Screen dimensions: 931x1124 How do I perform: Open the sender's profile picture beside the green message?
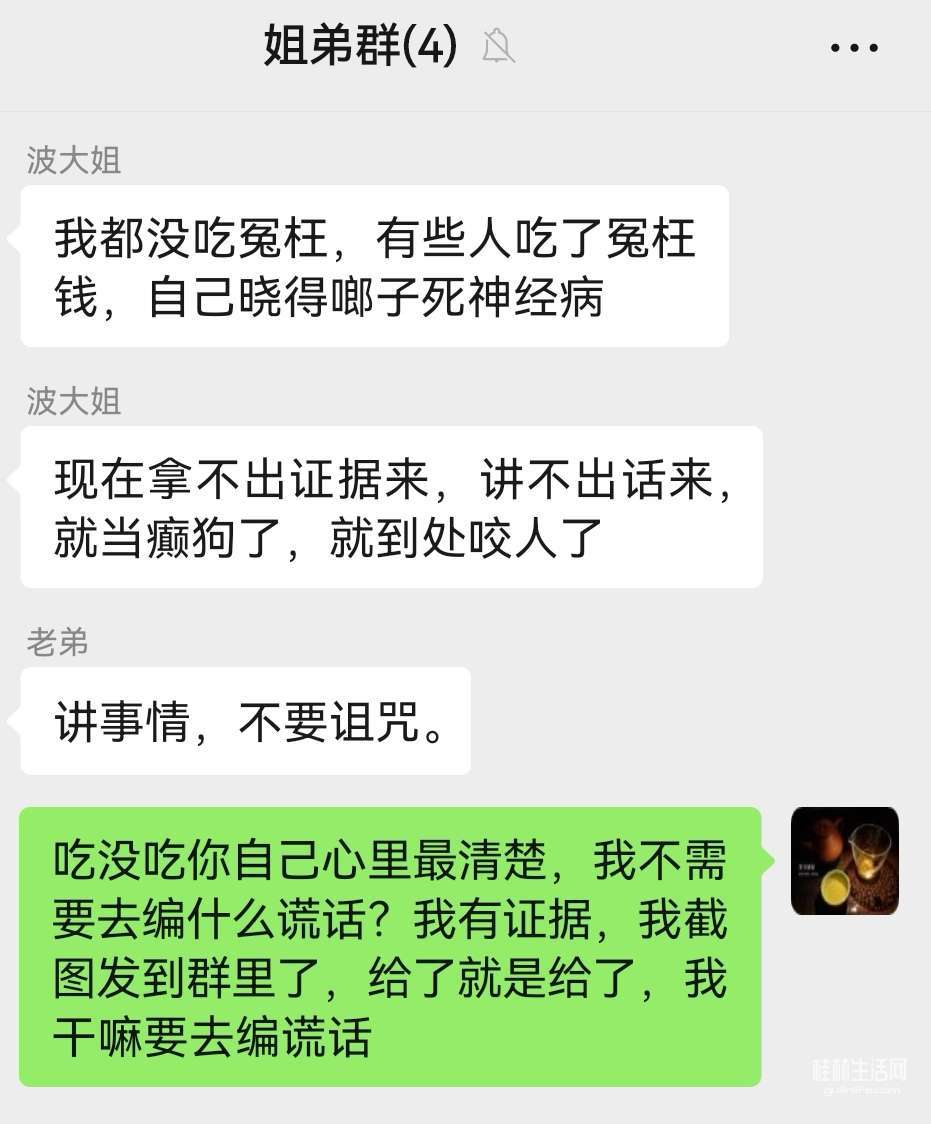(844, 861)
